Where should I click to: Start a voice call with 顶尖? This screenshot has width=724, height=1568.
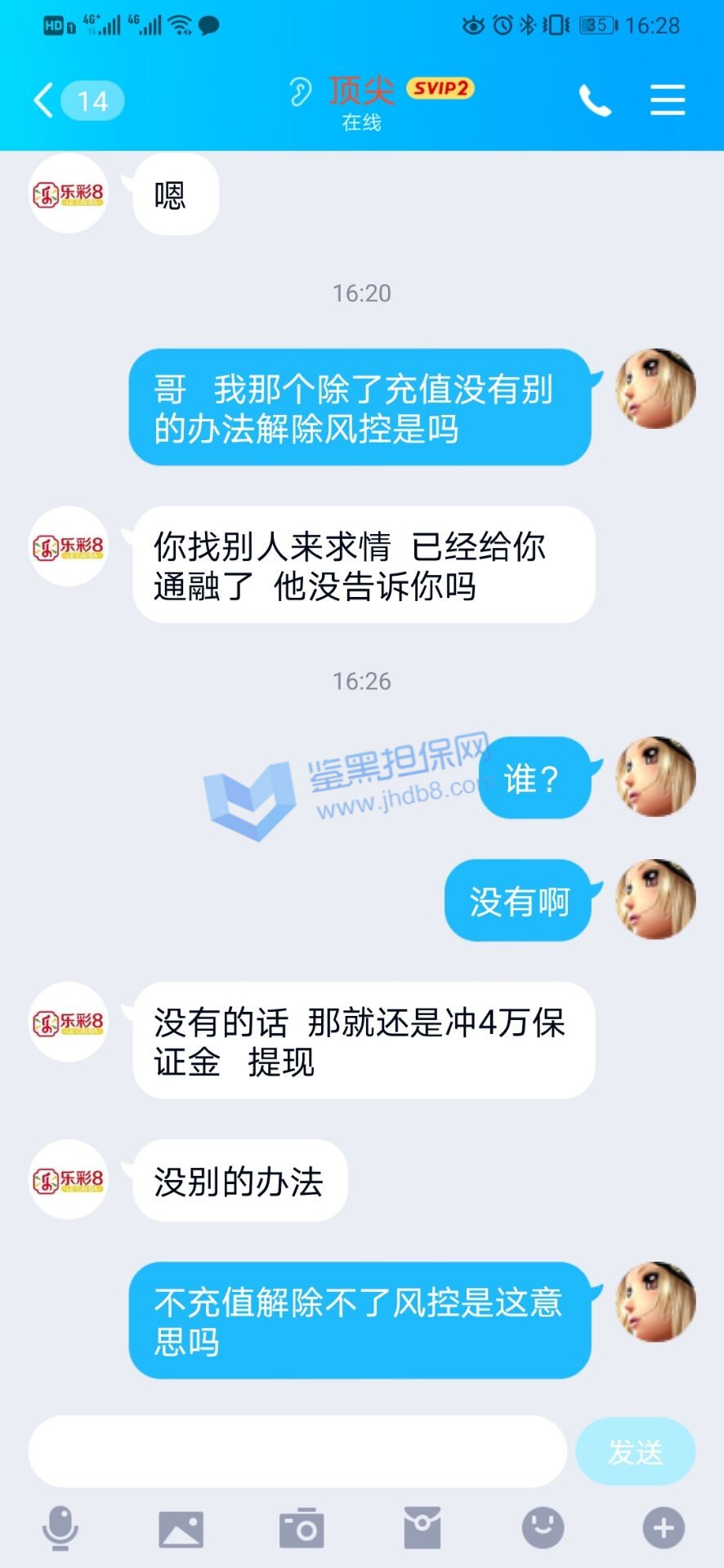pos(594,101)
